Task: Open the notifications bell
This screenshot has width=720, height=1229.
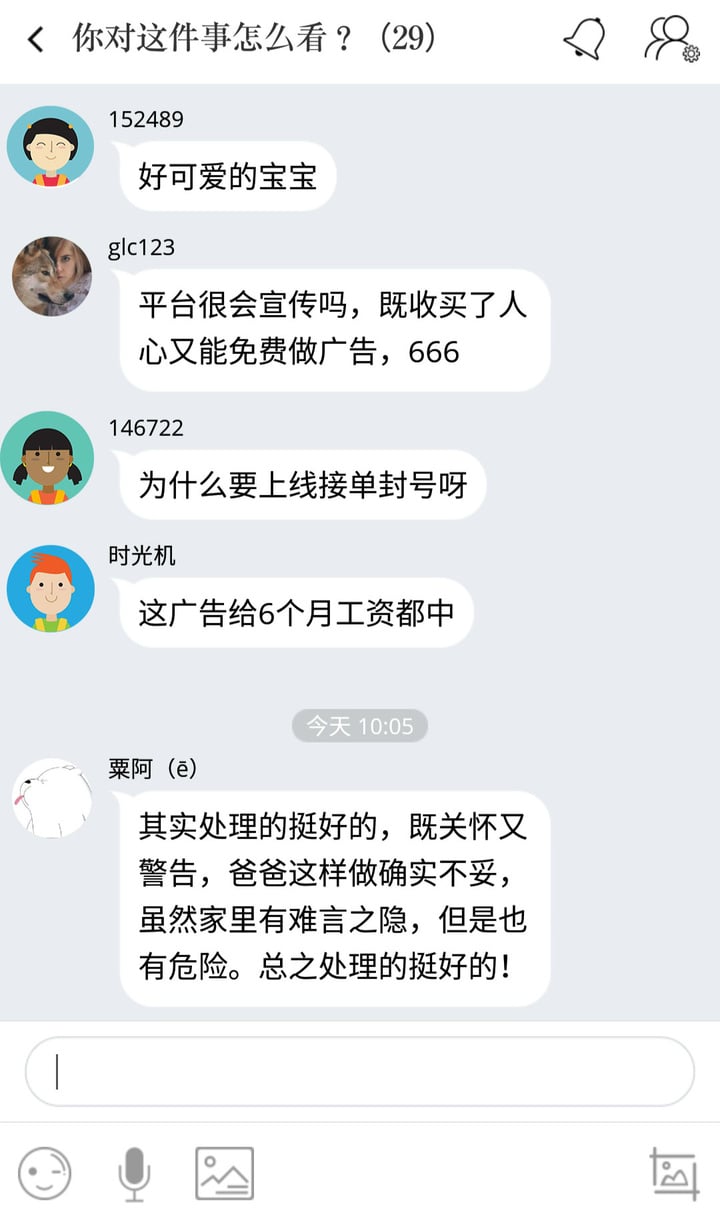Action: click(x=584, y=39)
